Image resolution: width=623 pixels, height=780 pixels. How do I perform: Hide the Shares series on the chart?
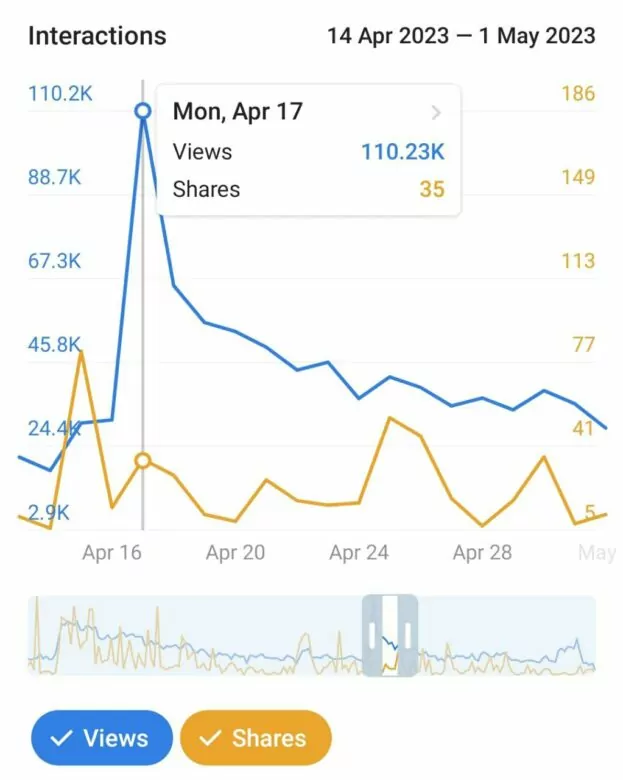point(255,738)
